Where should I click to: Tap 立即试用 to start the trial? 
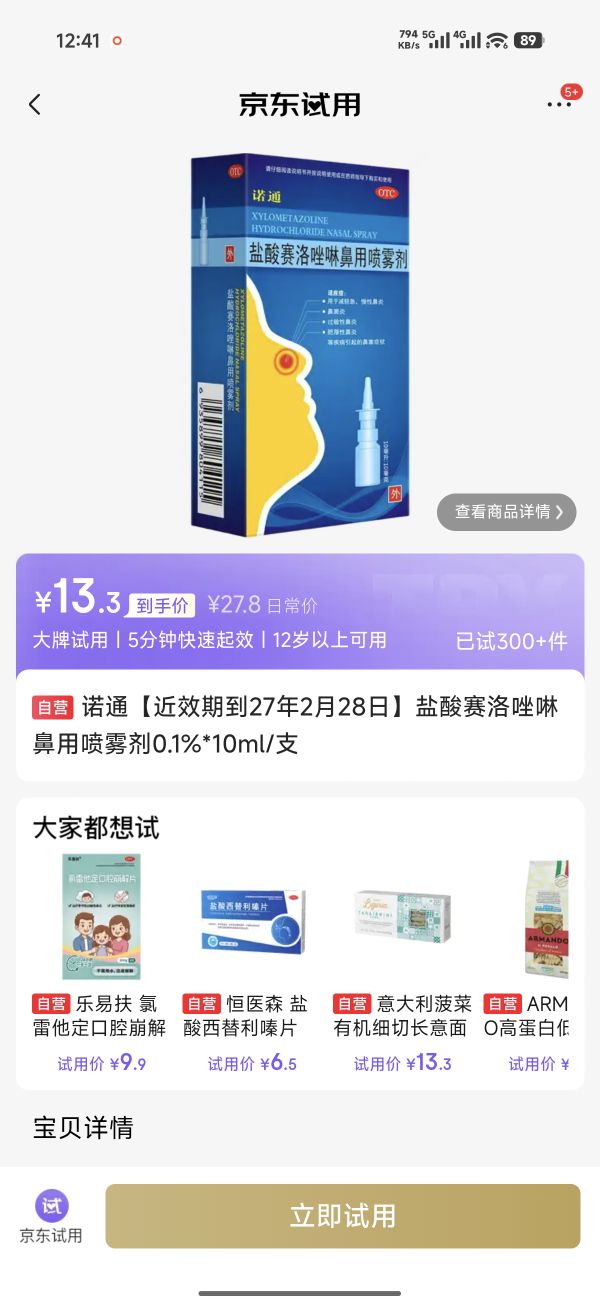click(343, 1216)
